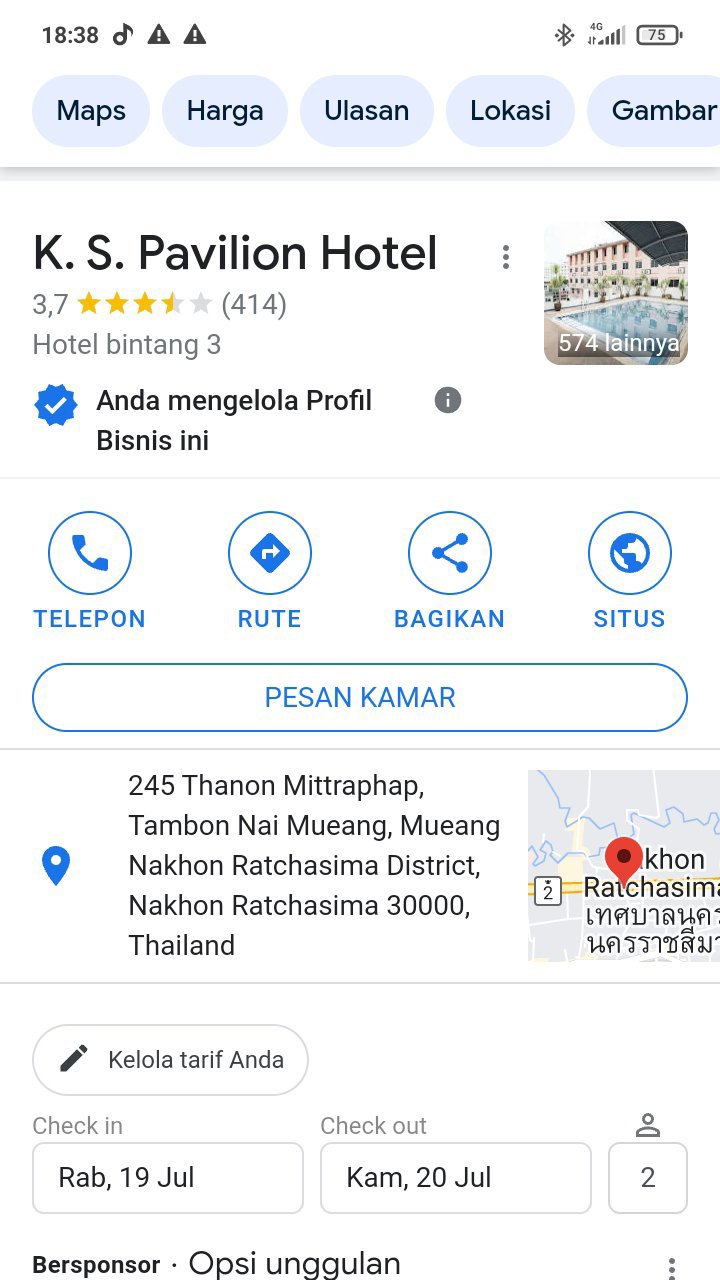720x1280 pixels.
Task: Get directions with Rute
Action: pyautogui.click(x=270, y=572)
